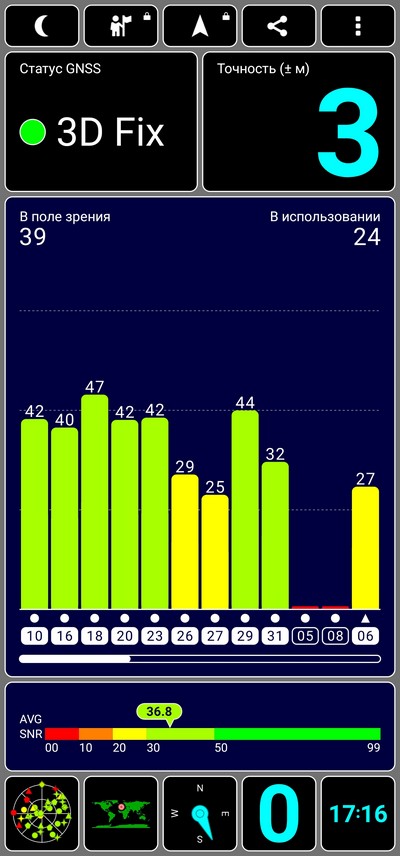Toggle night mode with the moon icon

pos(42,26)
